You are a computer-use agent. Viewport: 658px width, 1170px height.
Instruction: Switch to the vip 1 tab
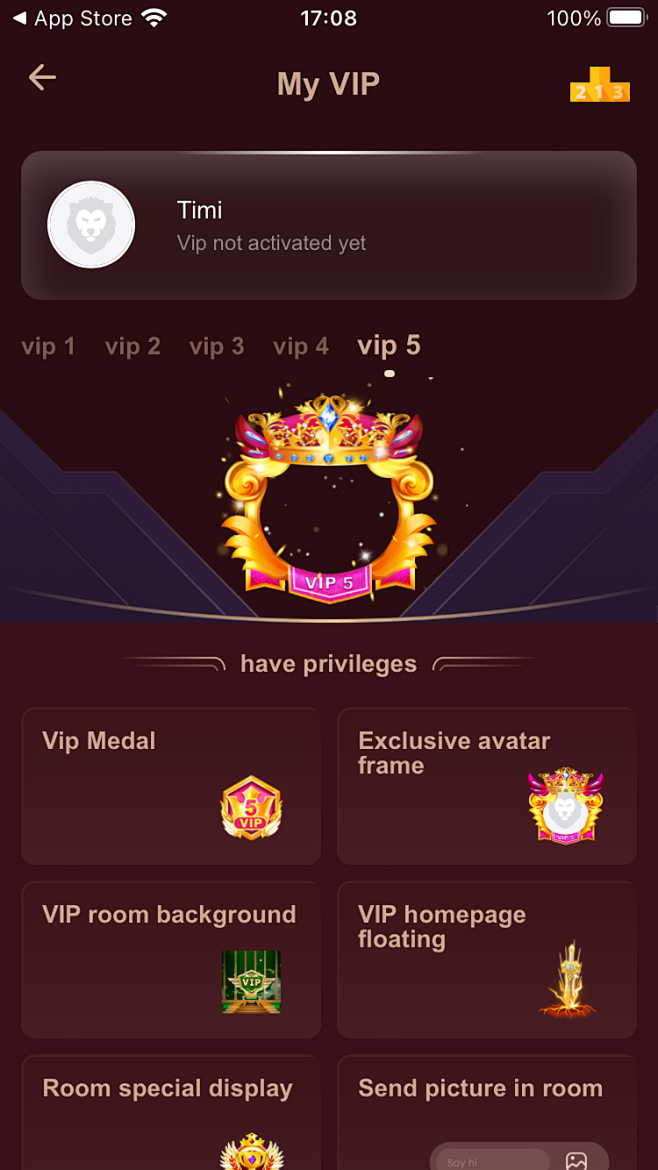[48, 347]
